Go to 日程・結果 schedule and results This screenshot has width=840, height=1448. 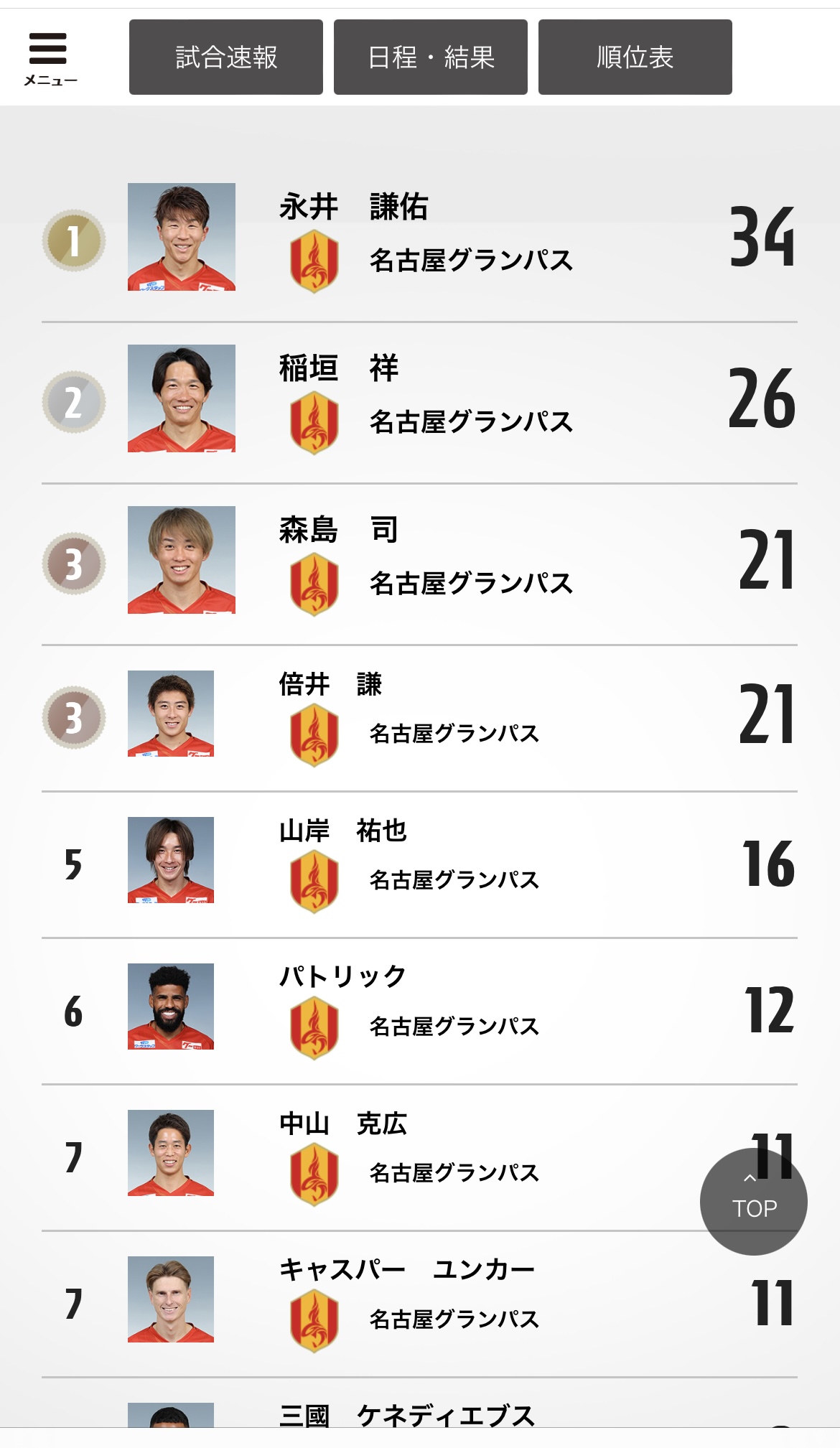tap(431, 57)
